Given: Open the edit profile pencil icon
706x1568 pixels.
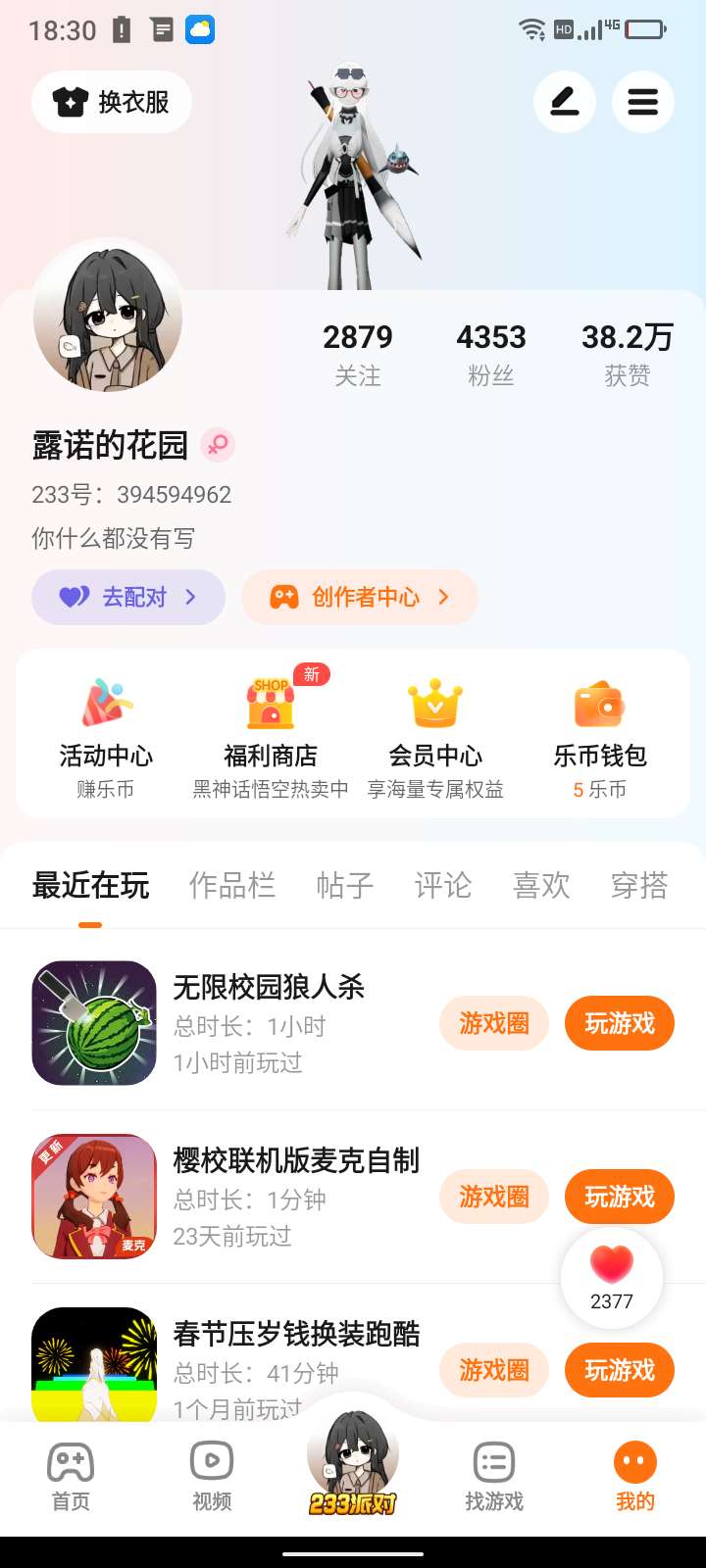Looking at the screenshot, I should 565,102.
